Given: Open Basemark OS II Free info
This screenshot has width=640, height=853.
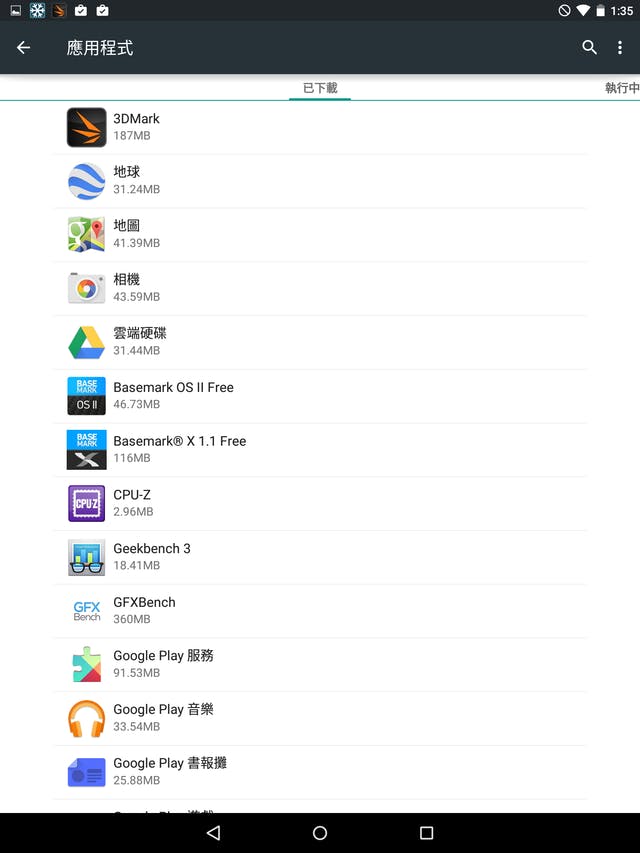Looking at the screenshot, I should [x=320, y=396].
